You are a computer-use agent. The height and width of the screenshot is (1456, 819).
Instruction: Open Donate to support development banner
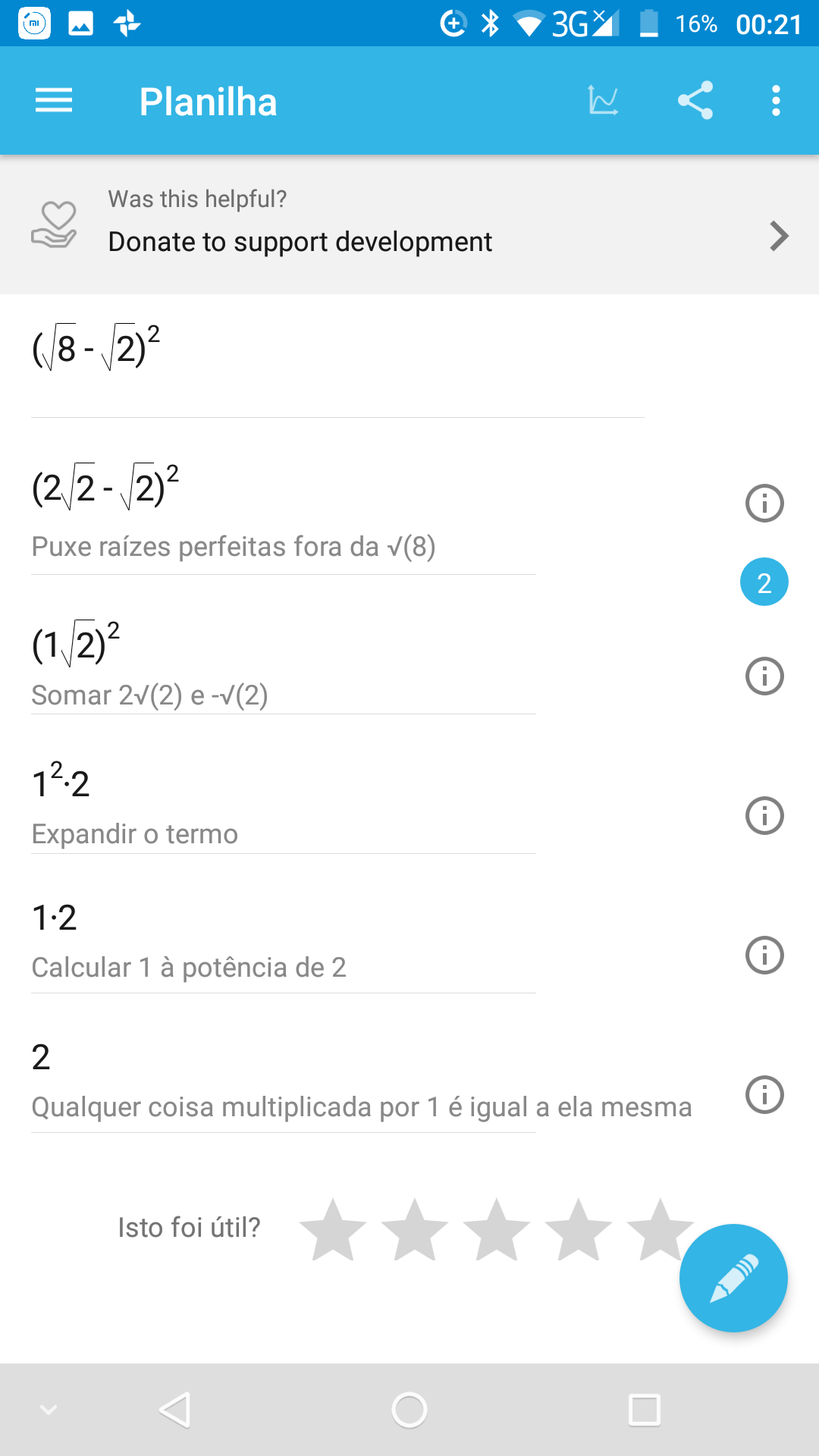pos(409,224)
